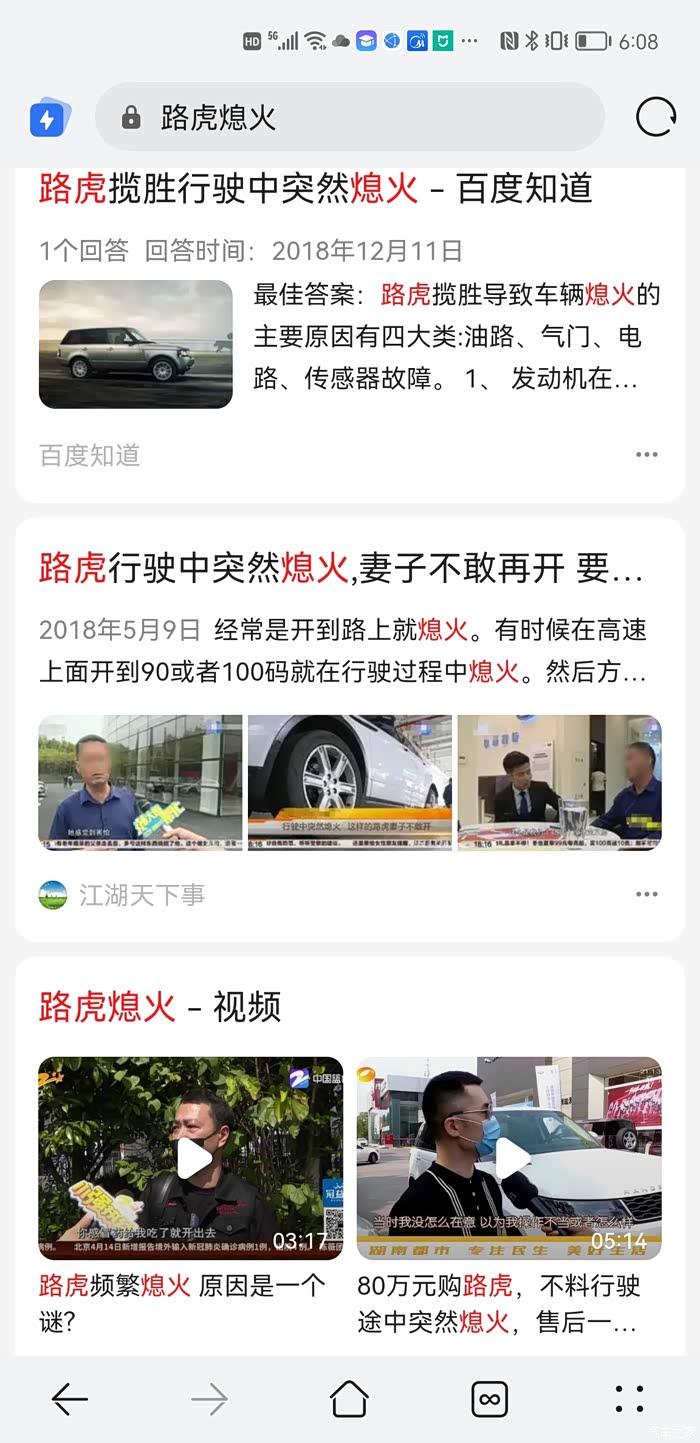Tap the address bar showing 路虎熄火
This screenshot has height=1443, width=700.
point(350,118)
